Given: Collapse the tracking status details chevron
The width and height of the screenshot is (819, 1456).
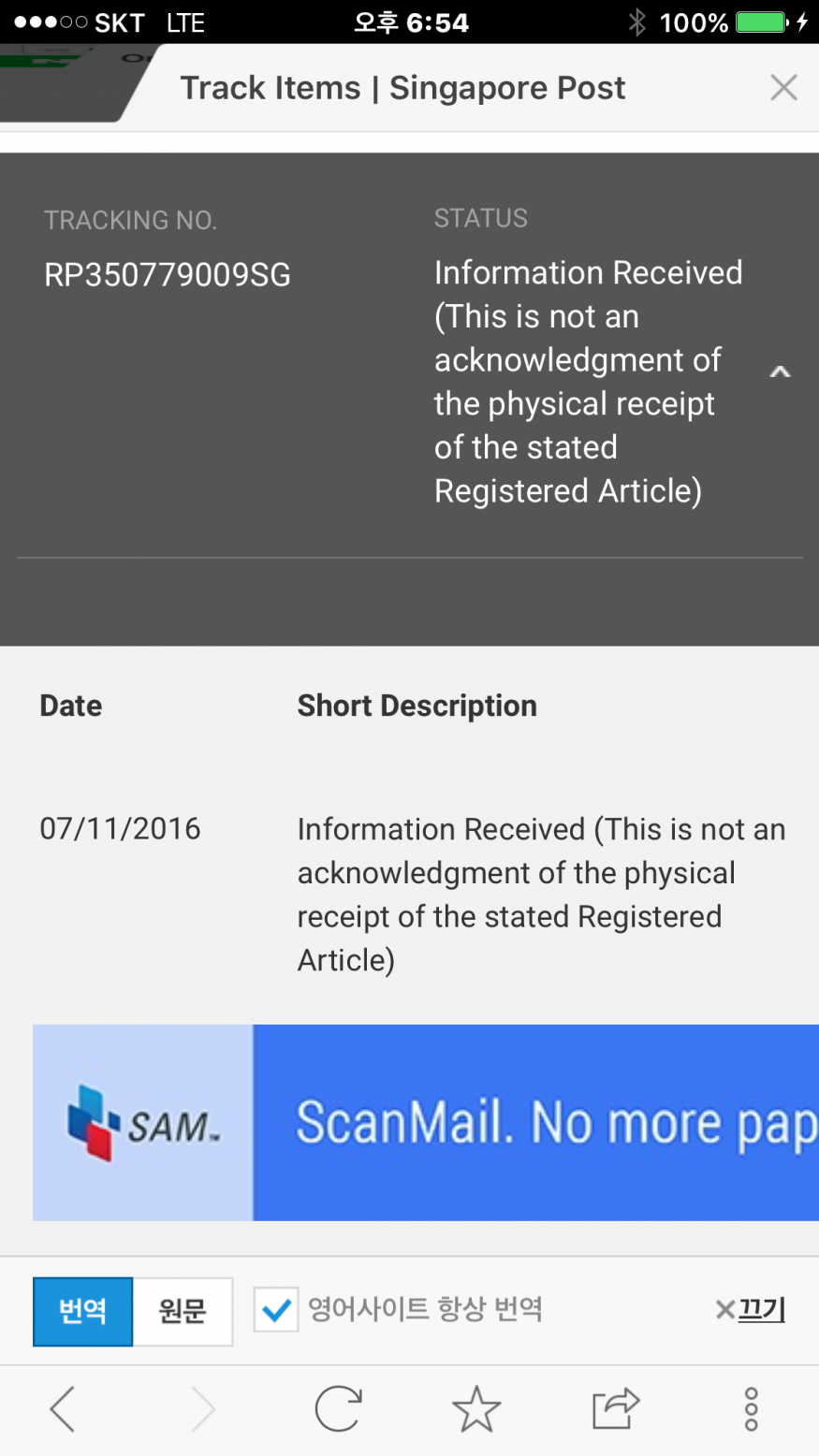Looking at the screenshot, I should click(780, 372).
